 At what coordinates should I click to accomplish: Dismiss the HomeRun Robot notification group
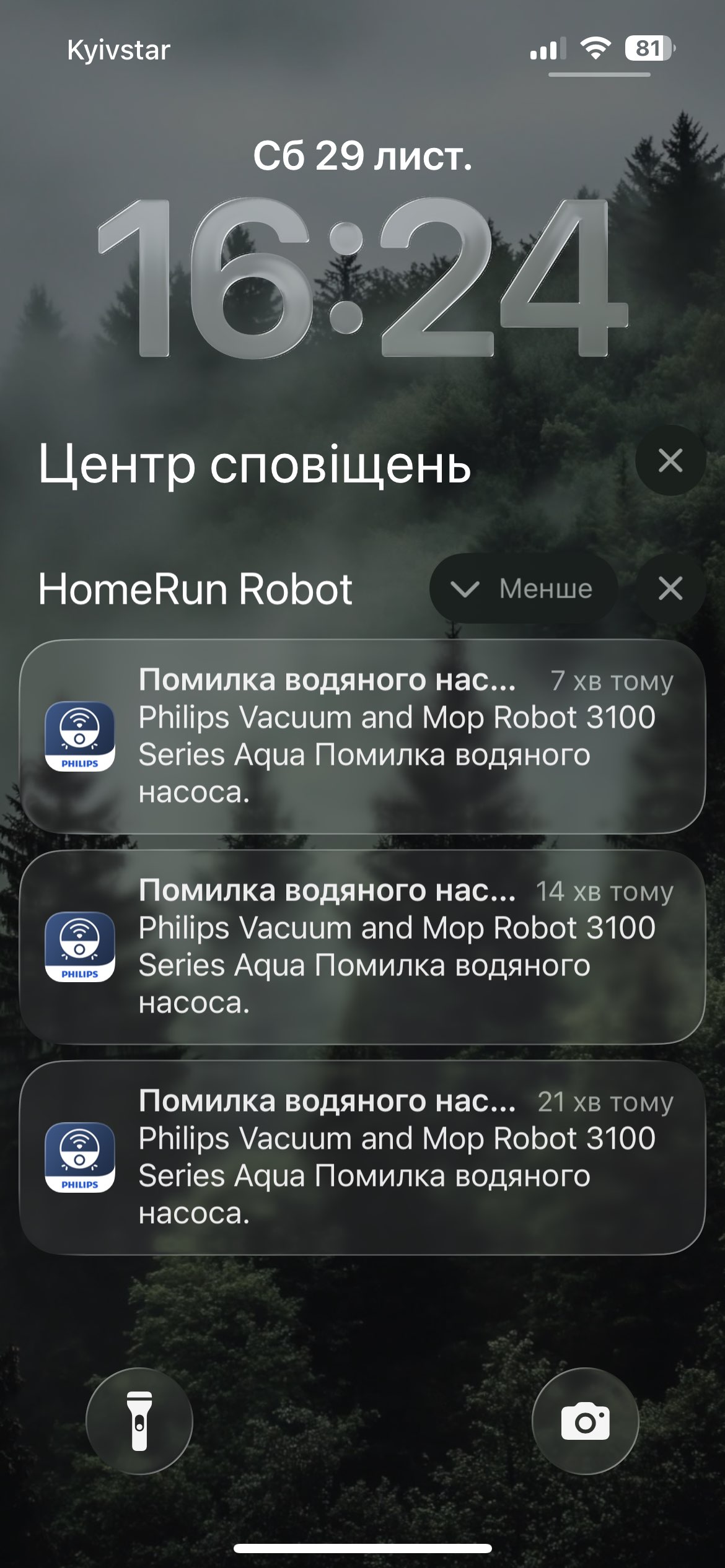(x=670, y=588)
